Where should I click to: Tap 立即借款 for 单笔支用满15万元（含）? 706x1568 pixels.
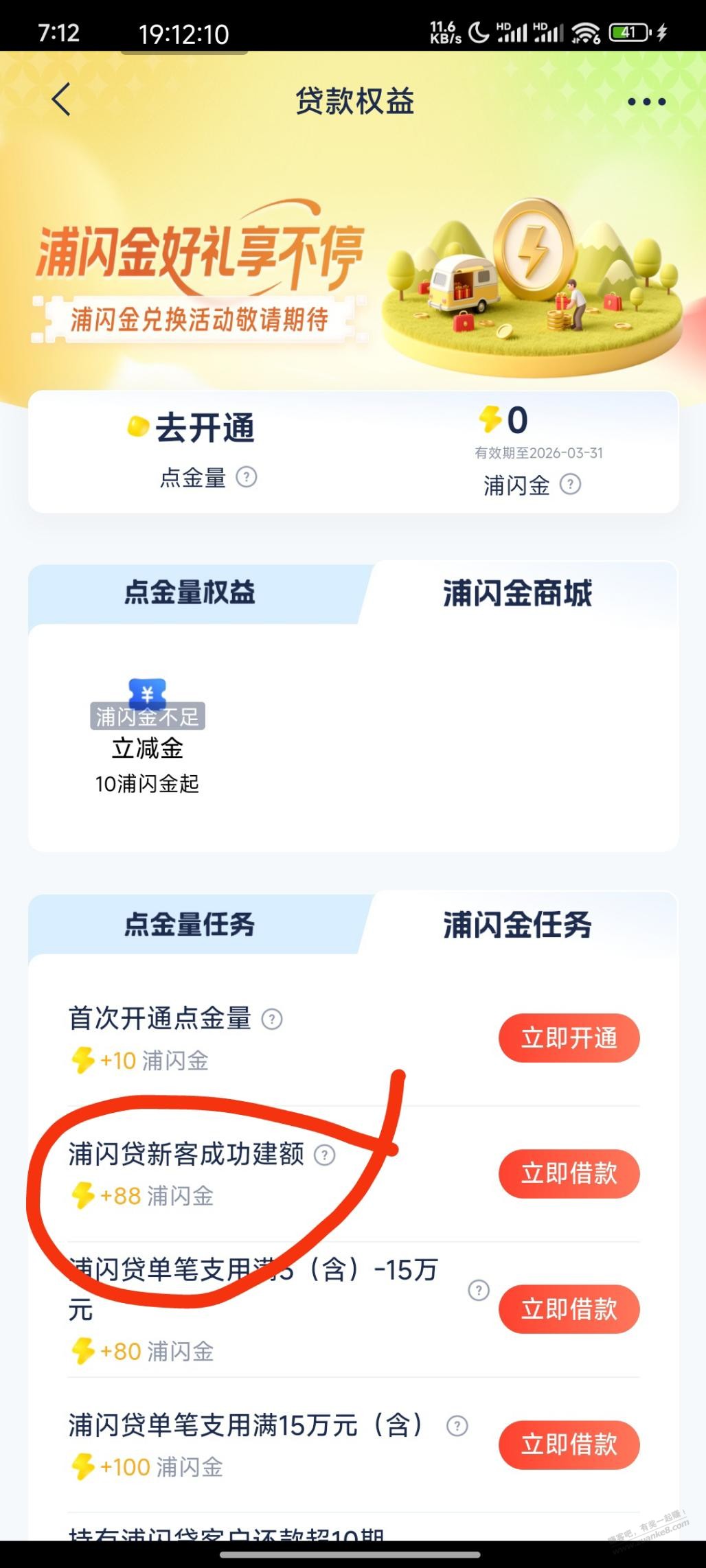569,1444
